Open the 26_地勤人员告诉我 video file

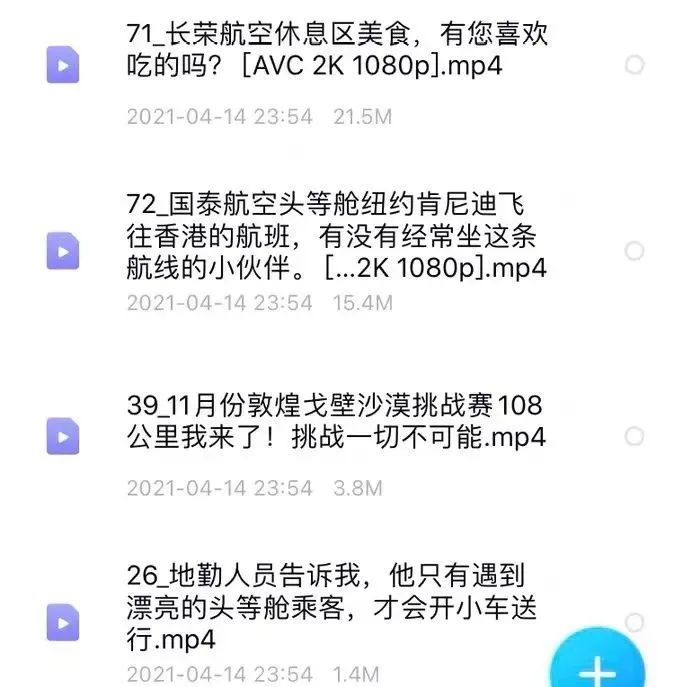click(x=330, y=606)
